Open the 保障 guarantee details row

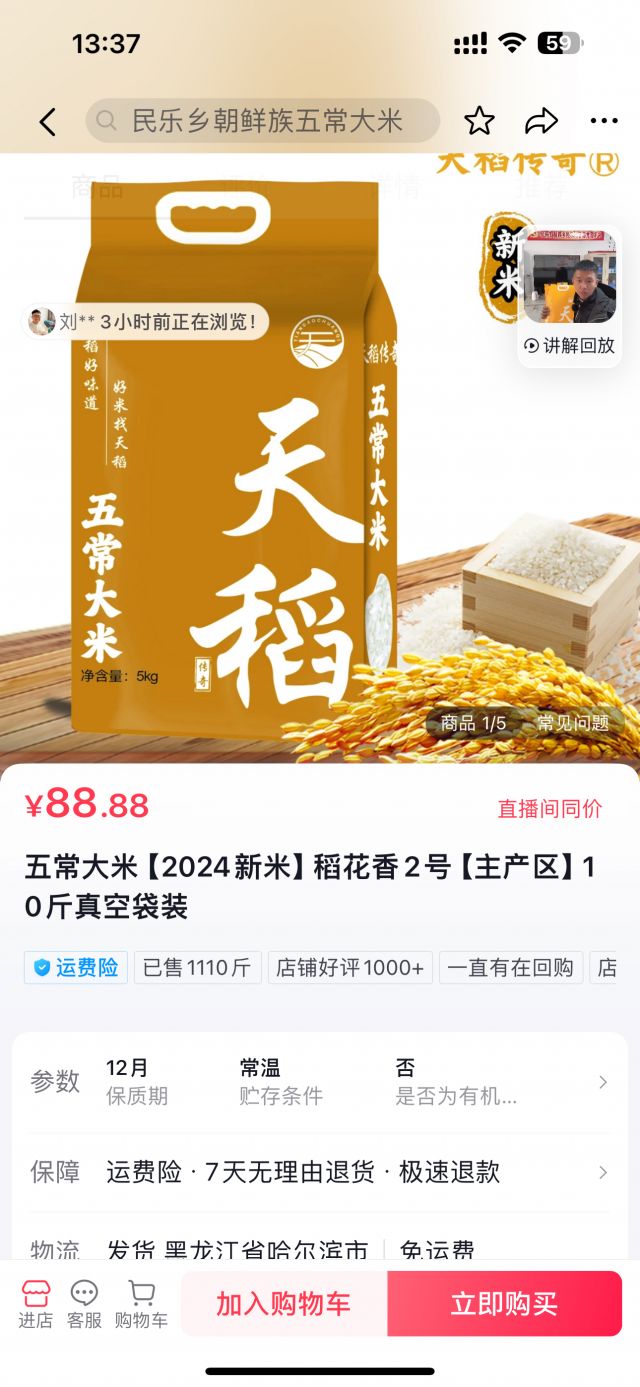click(x=320, y=1172)
